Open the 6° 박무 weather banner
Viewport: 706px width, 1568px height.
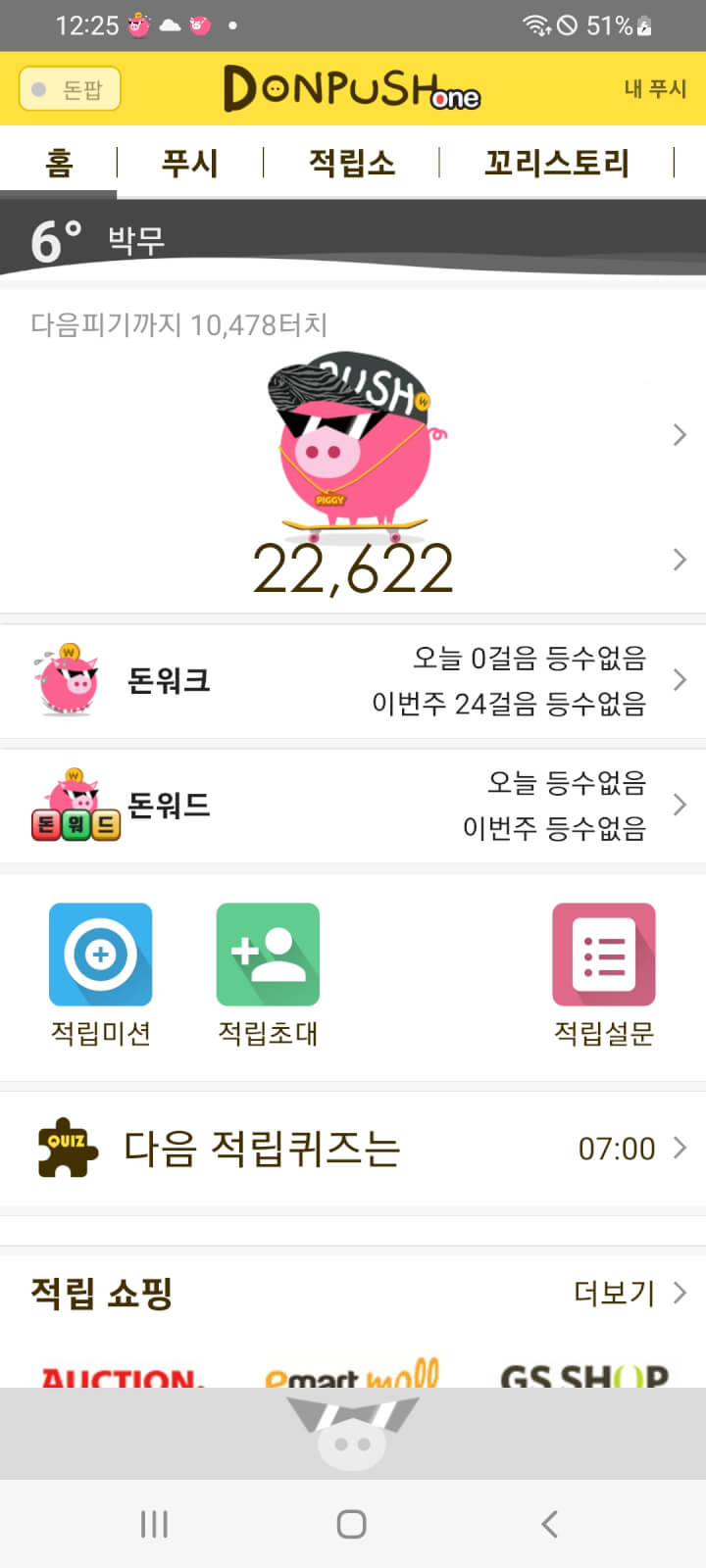(x=353, y=238)
